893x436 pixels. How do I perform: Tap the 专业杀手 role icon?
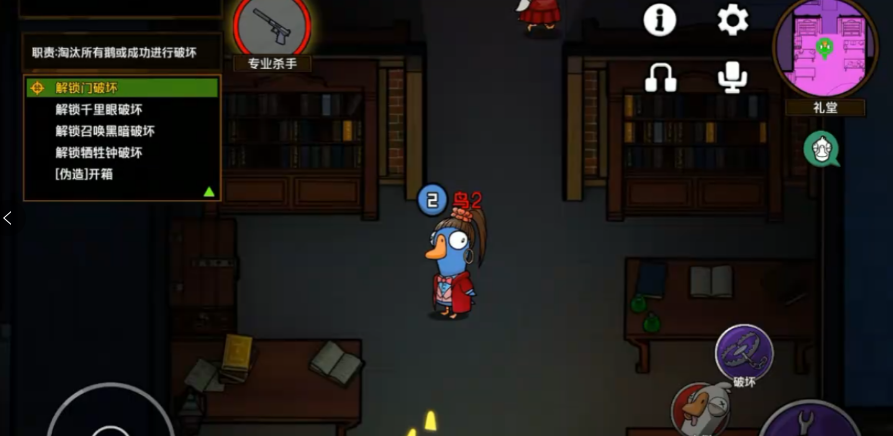point(271,27)
